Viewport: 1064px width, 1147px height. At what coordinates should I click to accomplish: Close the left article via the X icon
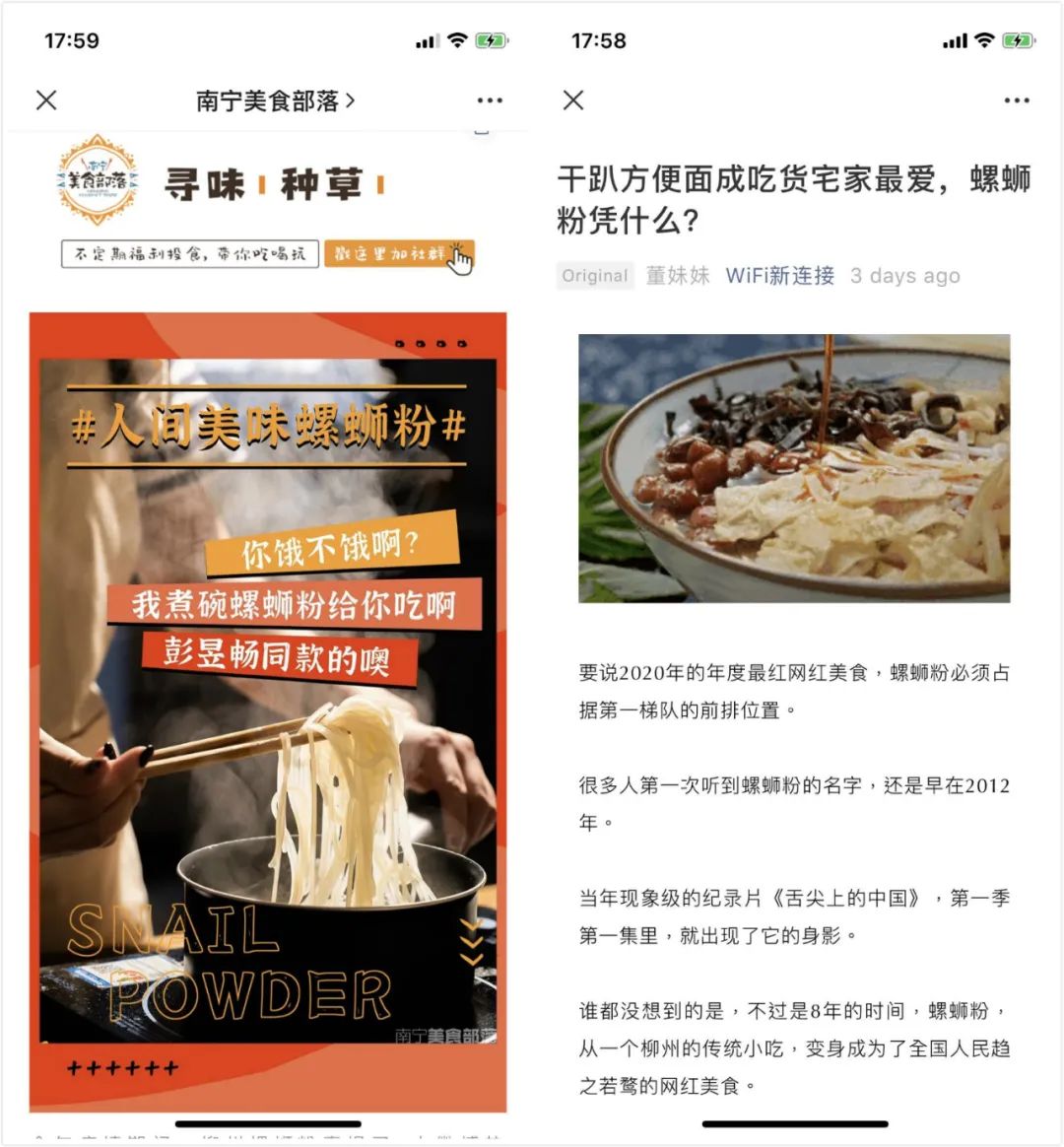(x=48, y=101)
